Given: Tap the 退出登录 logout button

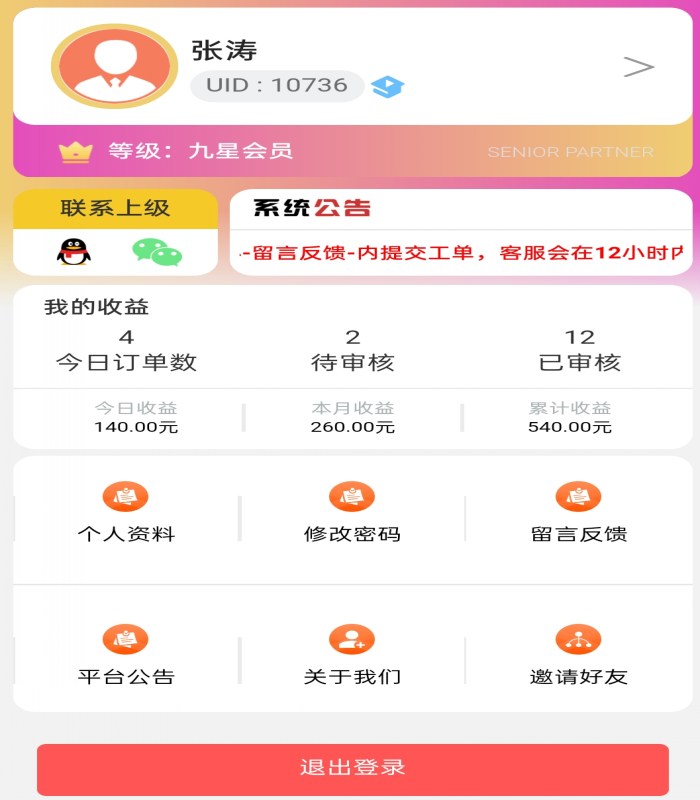Looking at the screenshot, I should coord(352,769).
